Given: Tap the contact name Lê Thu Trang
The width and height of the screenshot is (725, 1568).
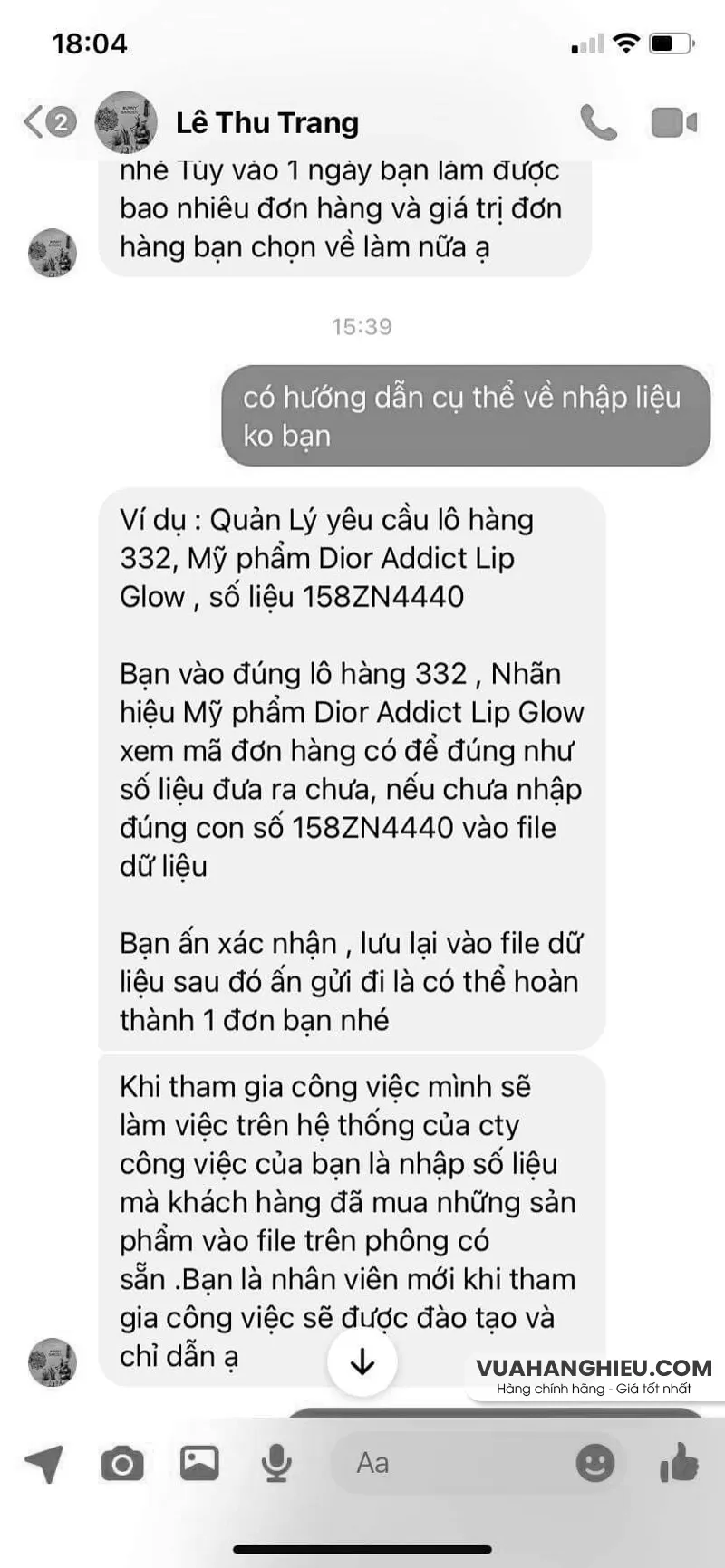Looking at the screenshot, I should tap(266, 122).
